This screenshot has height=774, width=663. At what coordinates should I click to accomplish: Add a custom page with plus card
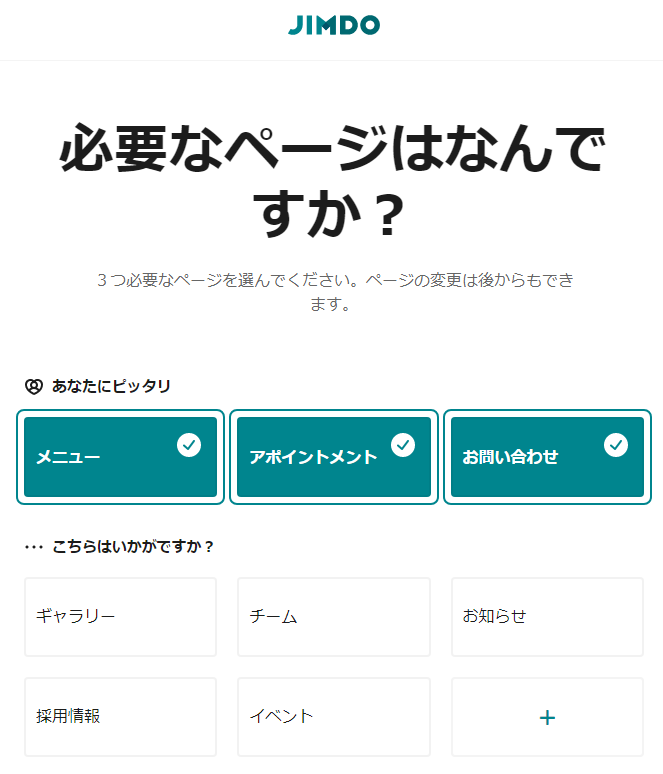coord(547,717)
